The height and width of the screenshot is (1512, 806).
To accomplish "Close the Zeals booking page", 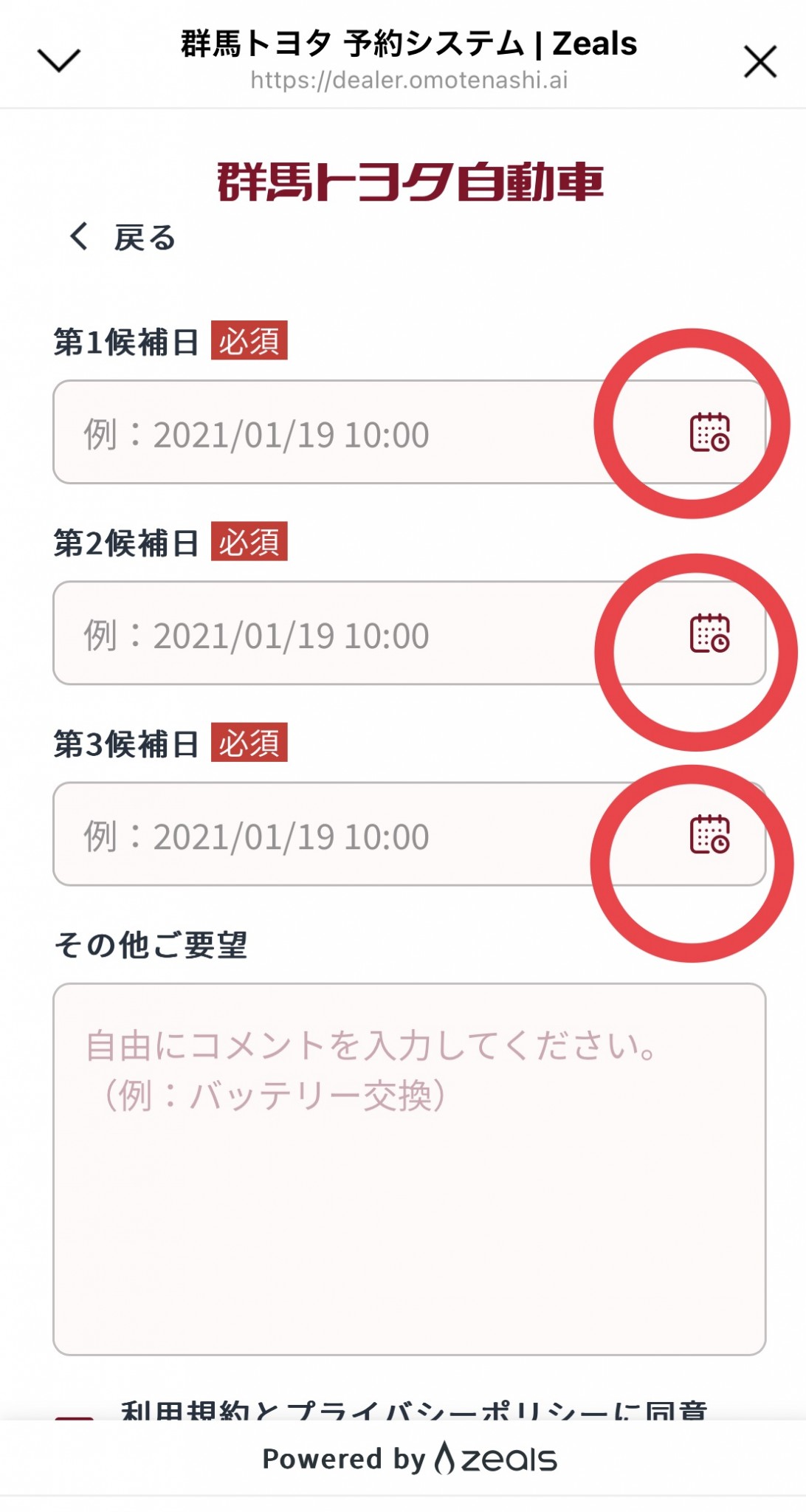I will click(760, 61).
